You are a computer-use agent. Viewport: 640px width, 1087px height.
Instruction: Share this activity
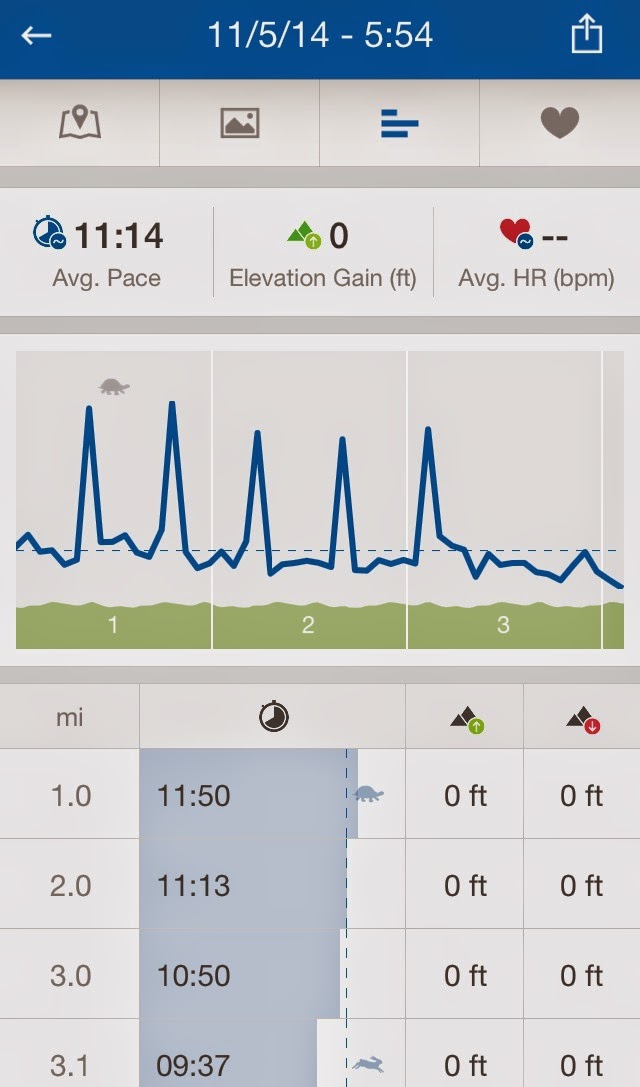(587, 34)
